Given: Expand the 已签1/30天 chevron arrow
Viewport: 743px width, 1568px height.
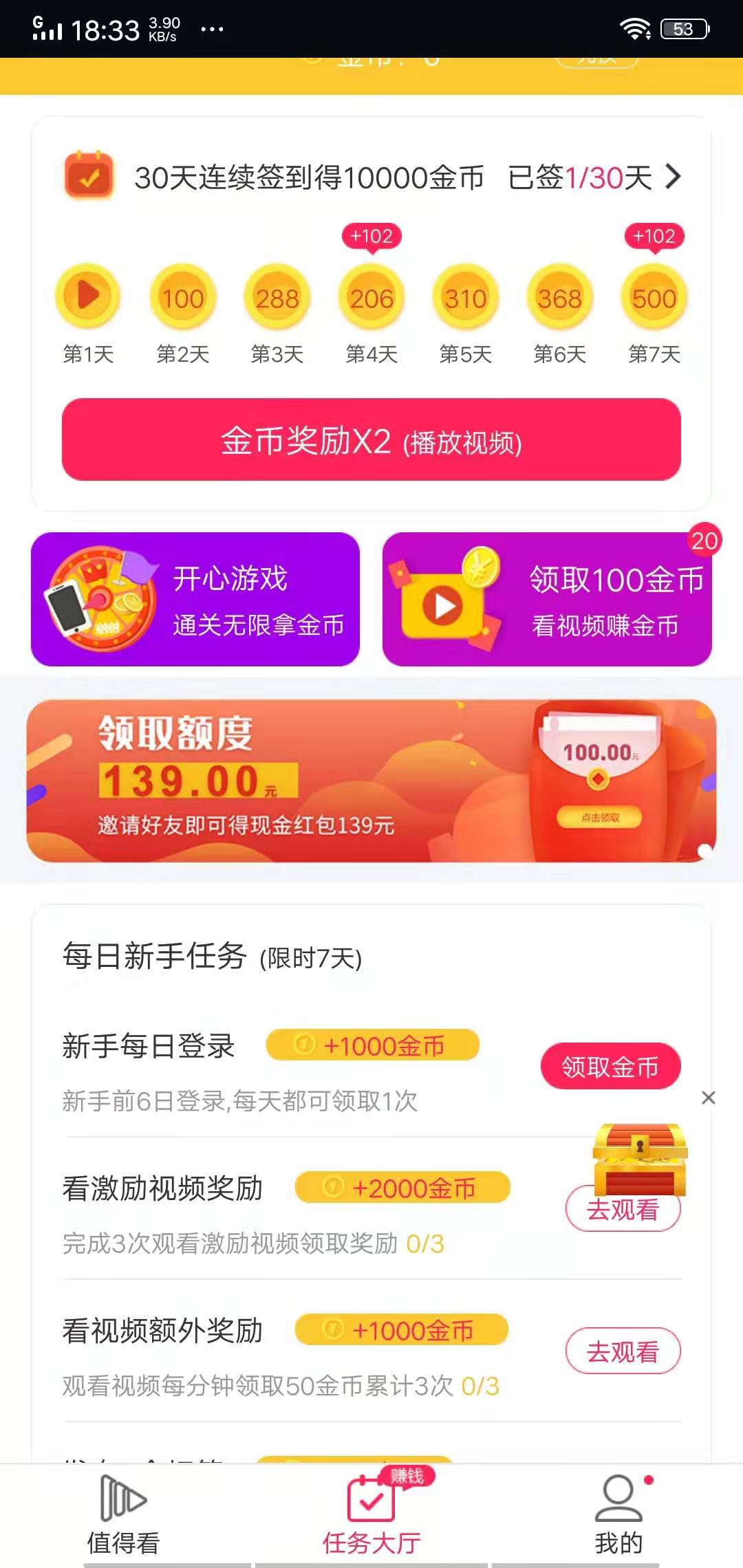Looking at the screenshot, I should pyautogui.click(x=674, y=176).
